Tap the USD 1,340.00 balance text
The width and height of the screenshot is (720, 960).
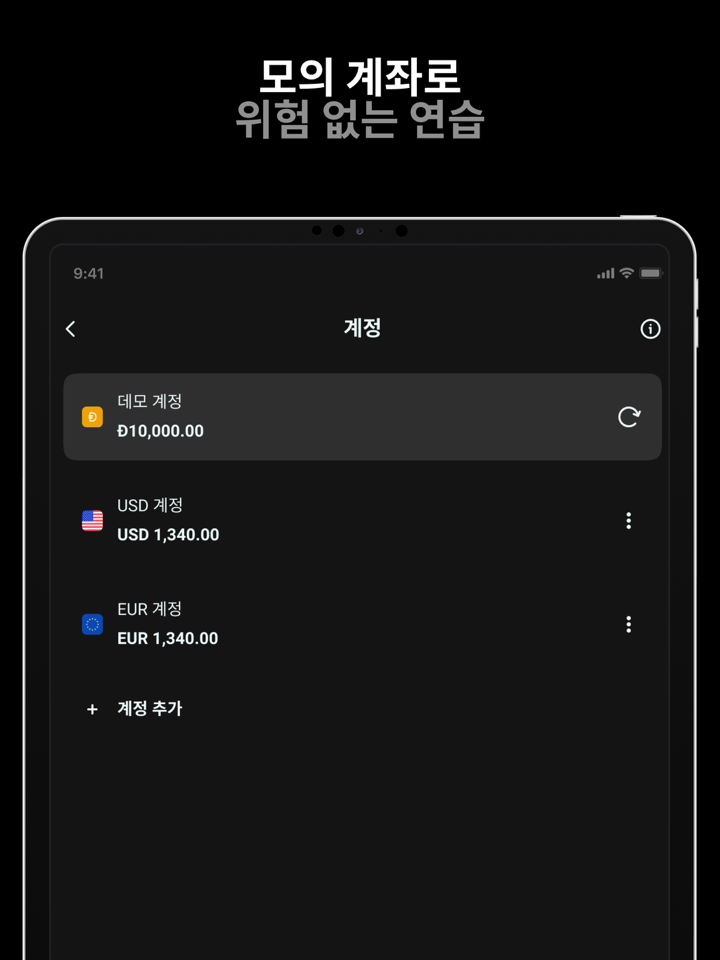tap(168, 534)
